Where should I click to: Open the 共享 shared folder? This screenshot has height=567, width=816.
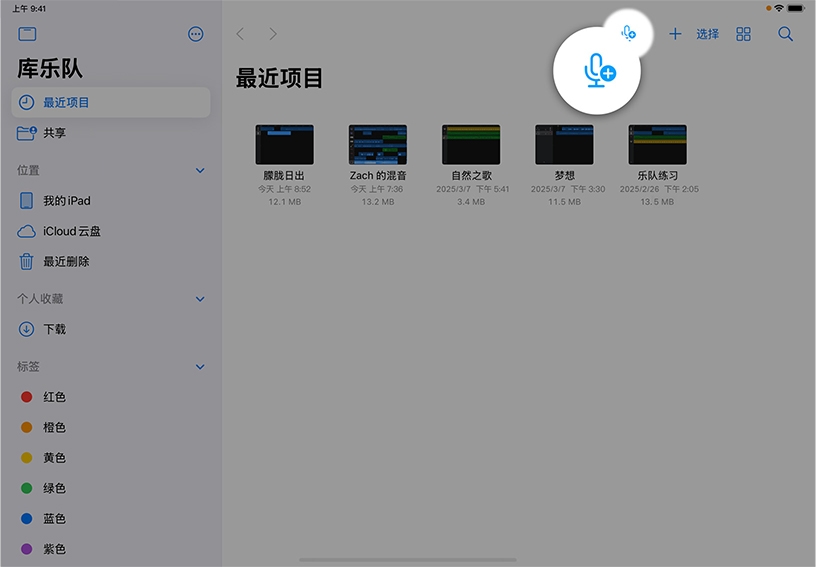(55, 133)
